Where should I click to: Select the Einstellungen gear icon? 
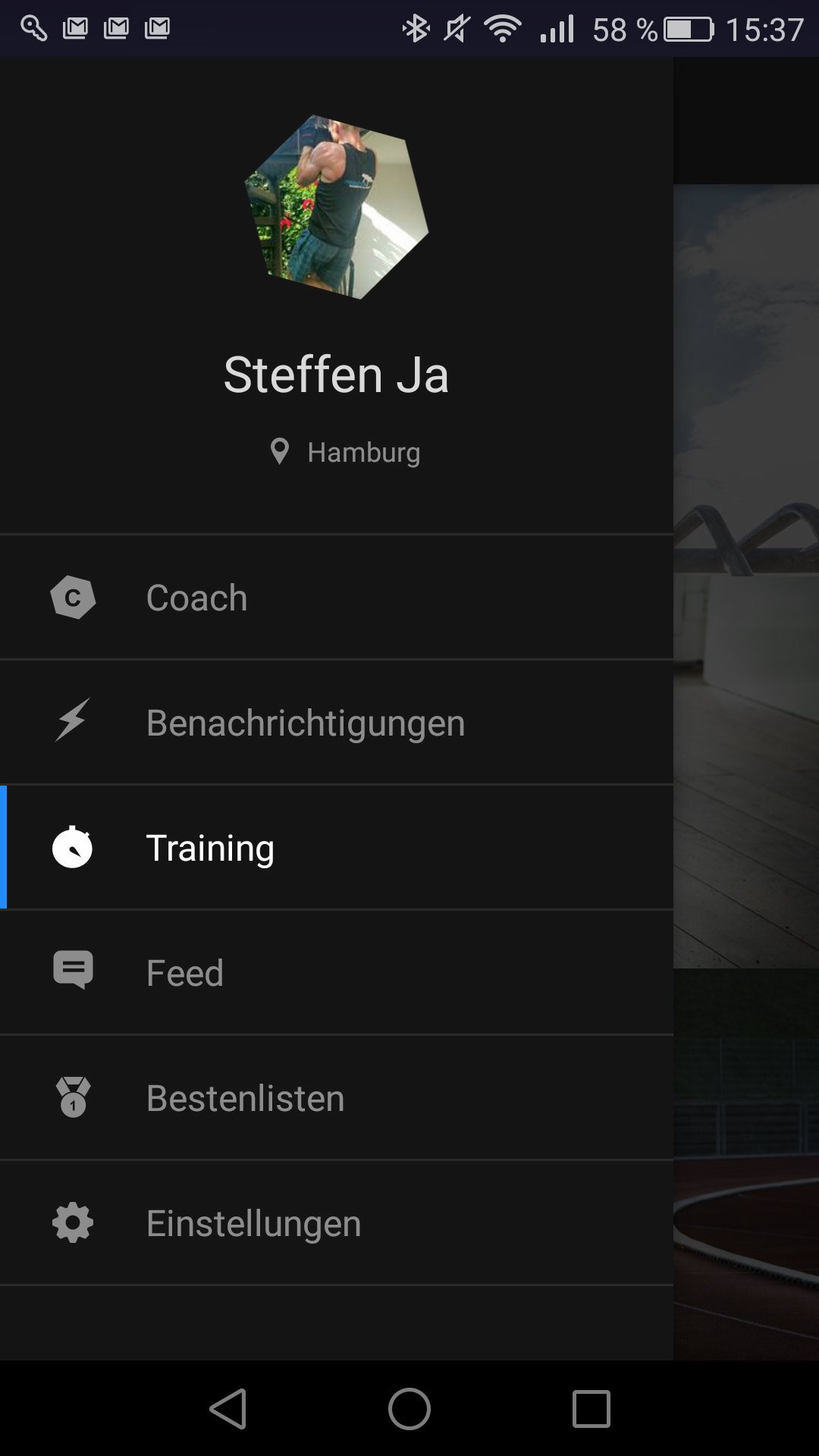tap(72, 1222)
